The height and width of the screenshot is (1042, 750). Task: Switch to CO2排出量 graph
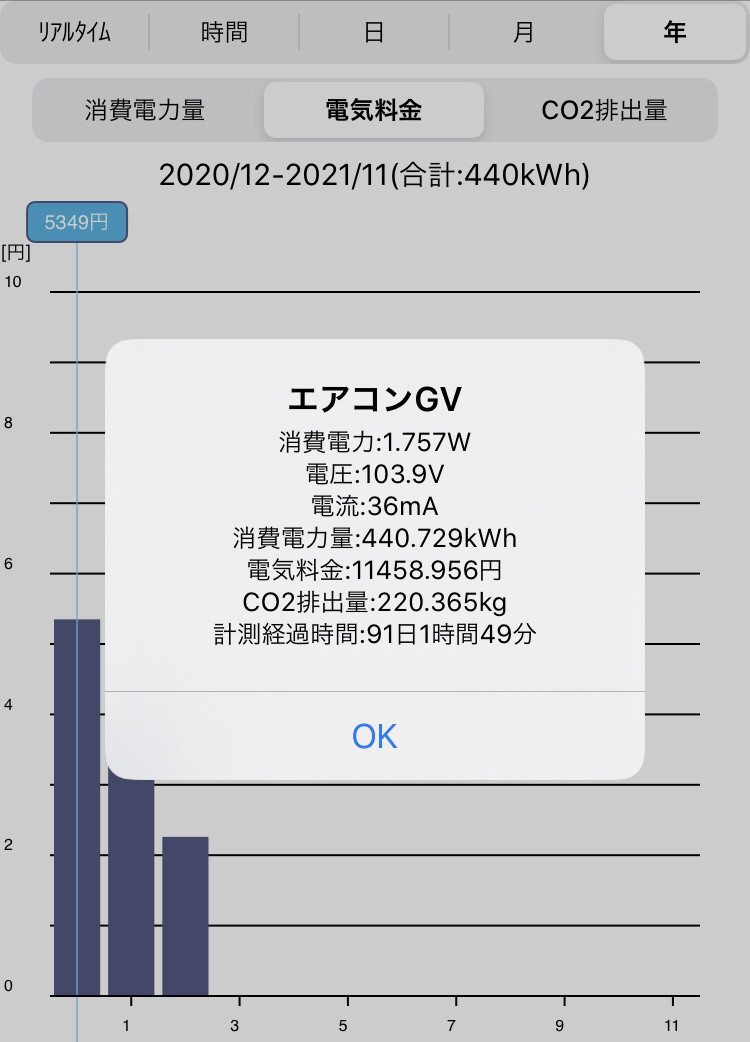pyautogui.click(x=604, y=110)
